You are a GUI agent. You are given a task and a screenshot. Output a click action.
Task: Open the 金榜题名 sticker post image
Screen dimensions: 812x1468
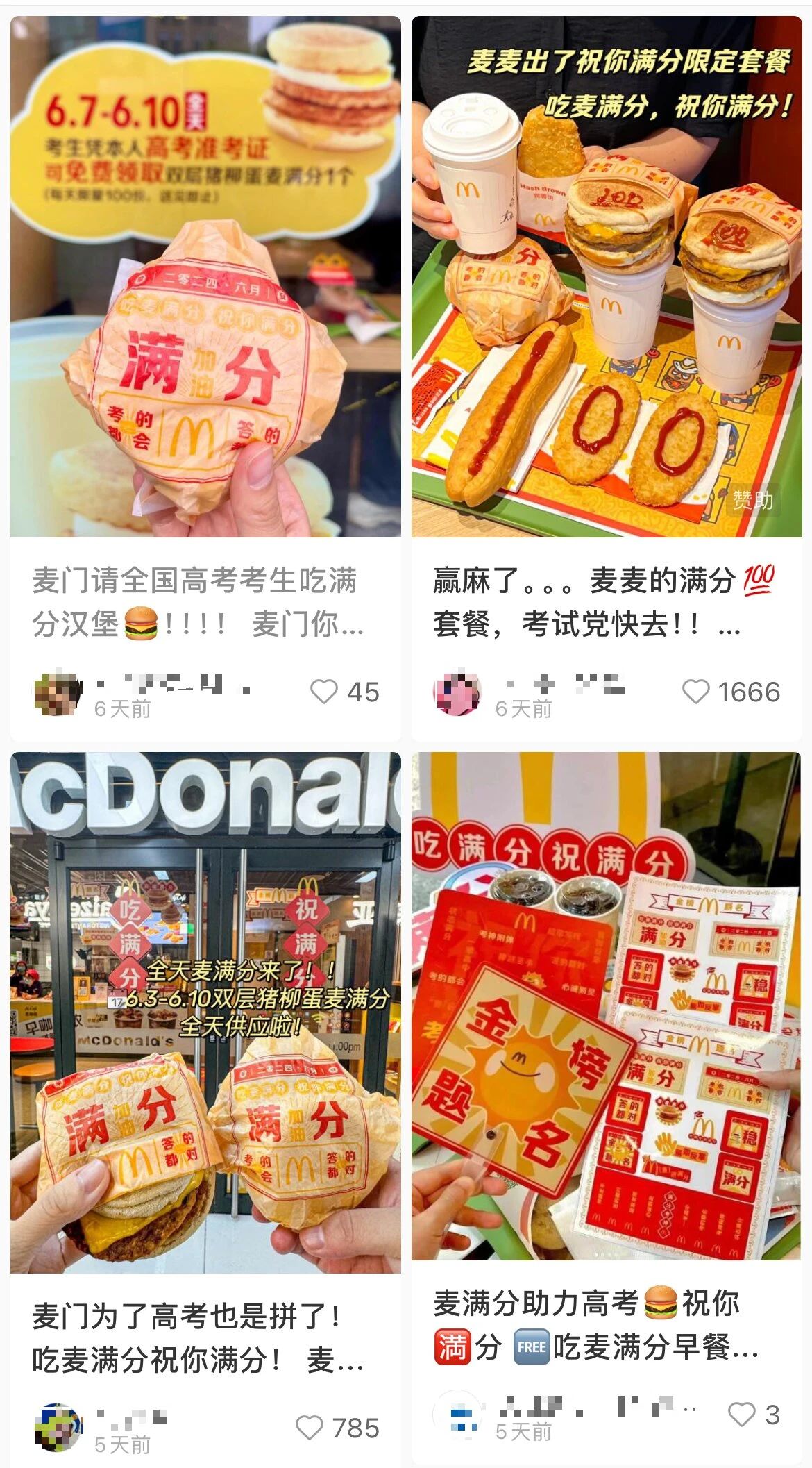coord(607,1006)
